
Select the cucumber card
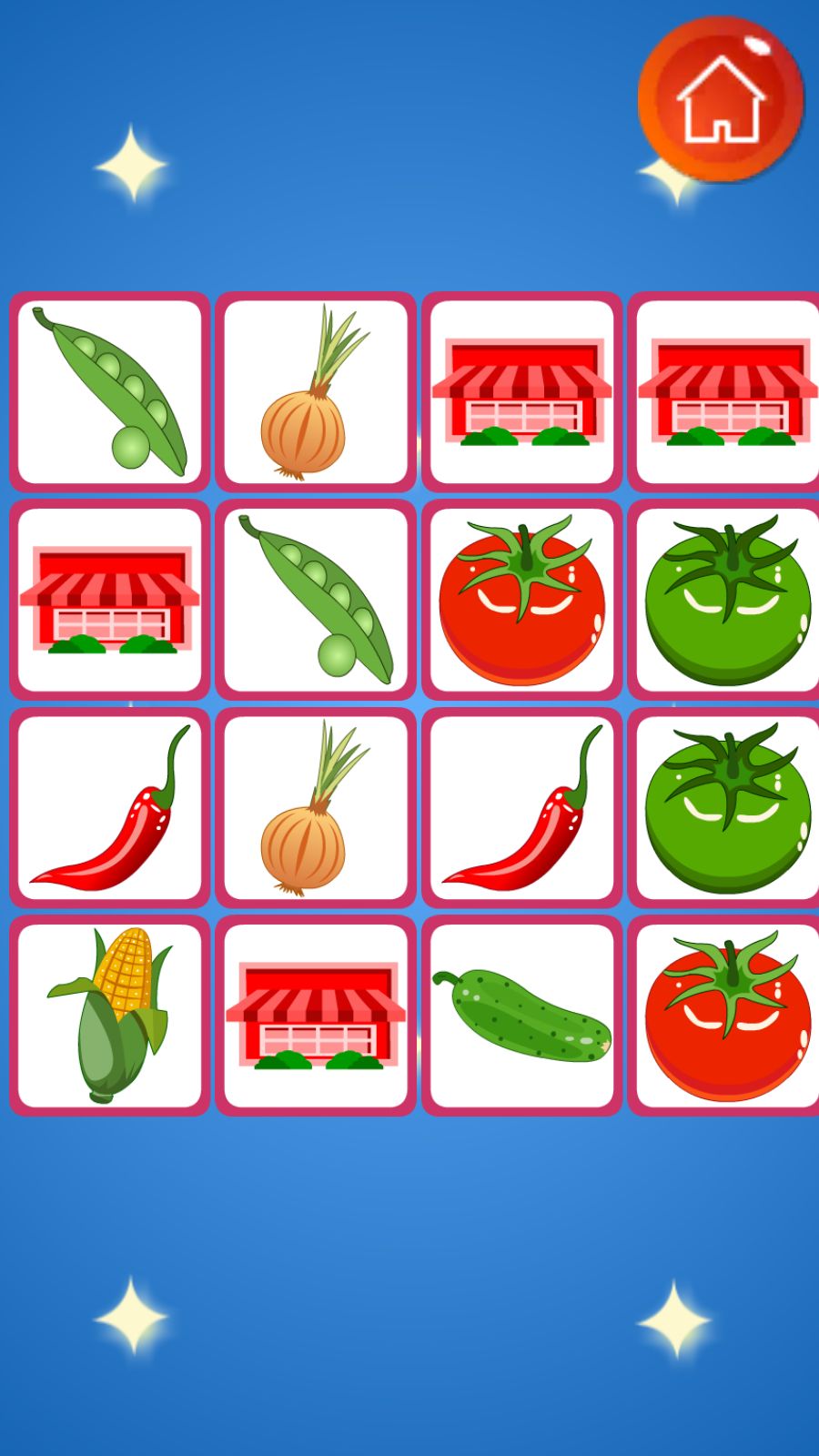[521, 1016]
